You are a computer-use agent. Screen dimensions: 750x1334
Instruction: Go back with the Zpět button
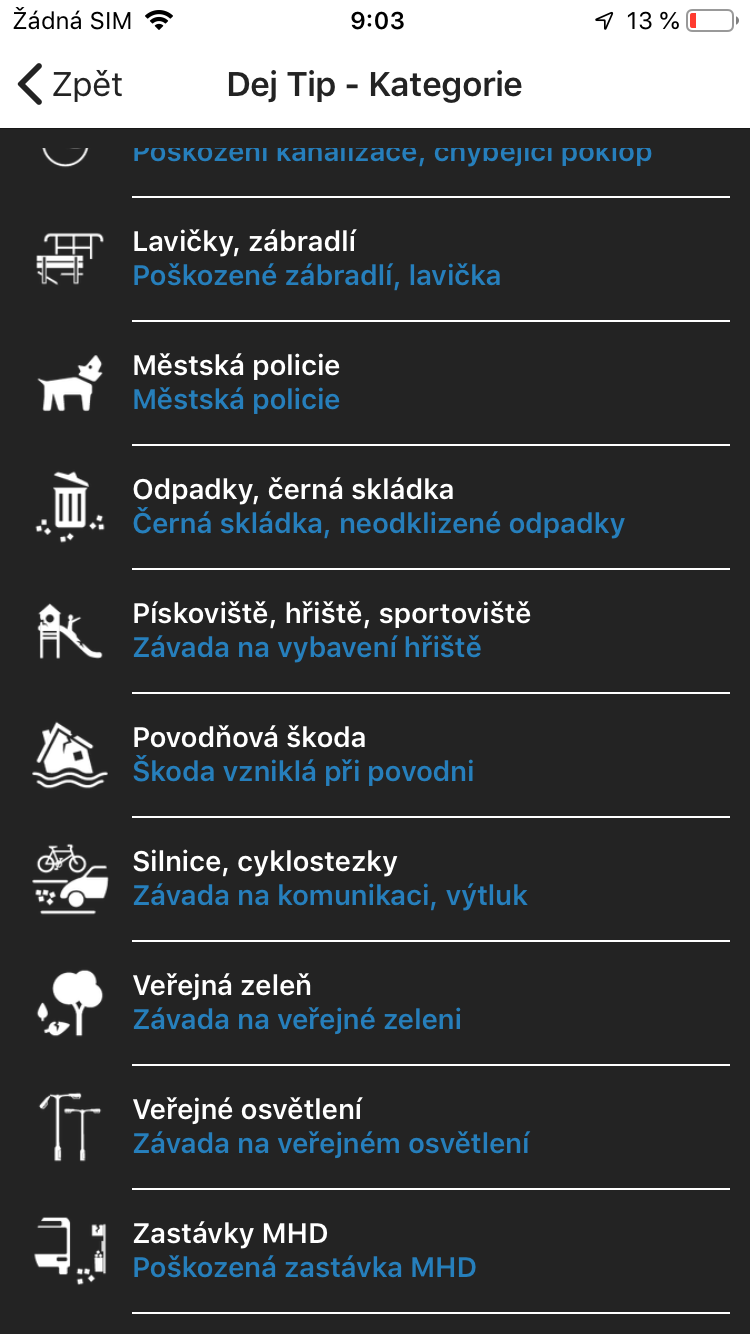(70, 85)
